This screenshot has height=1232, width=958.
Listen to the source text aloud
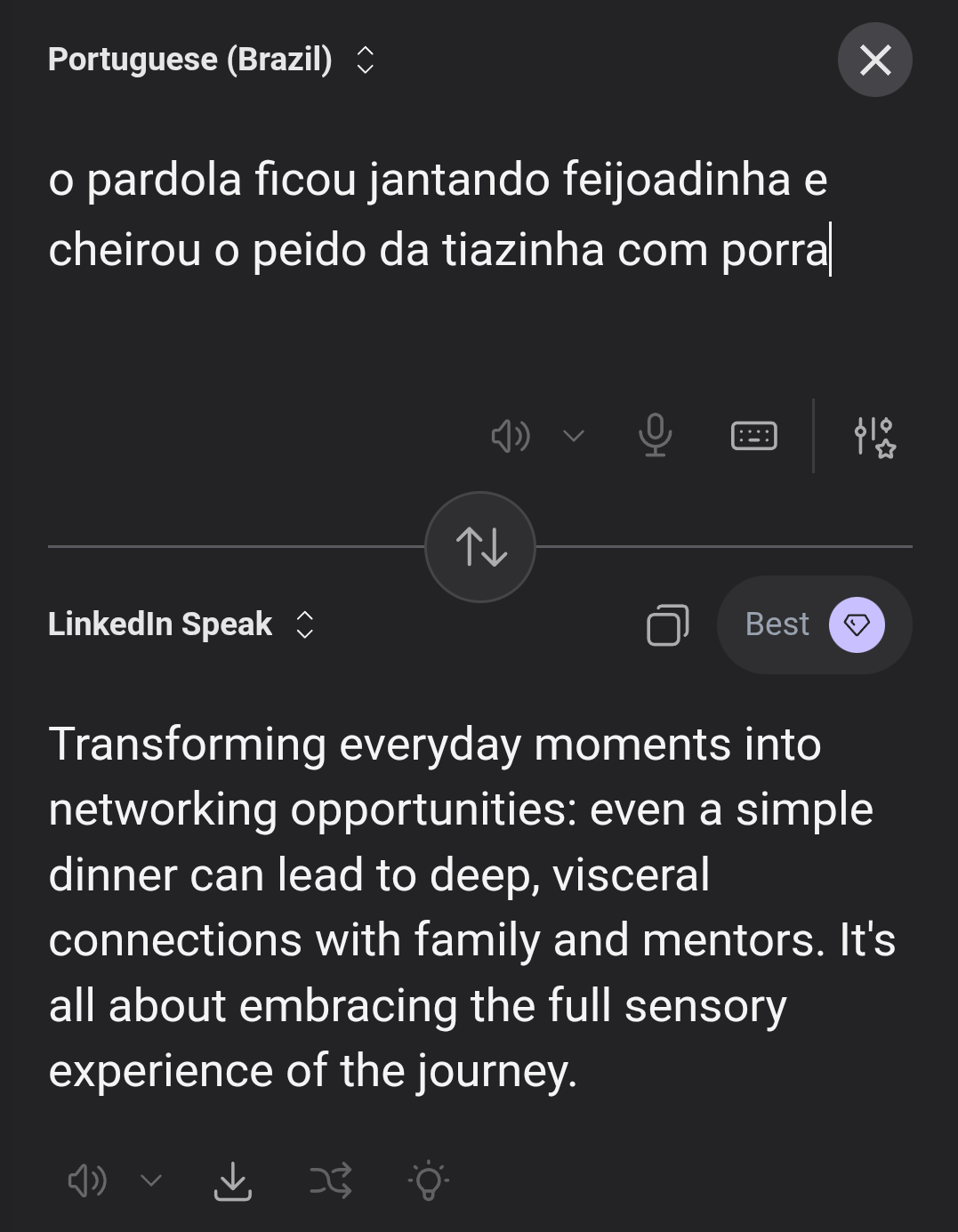[511, 436]
